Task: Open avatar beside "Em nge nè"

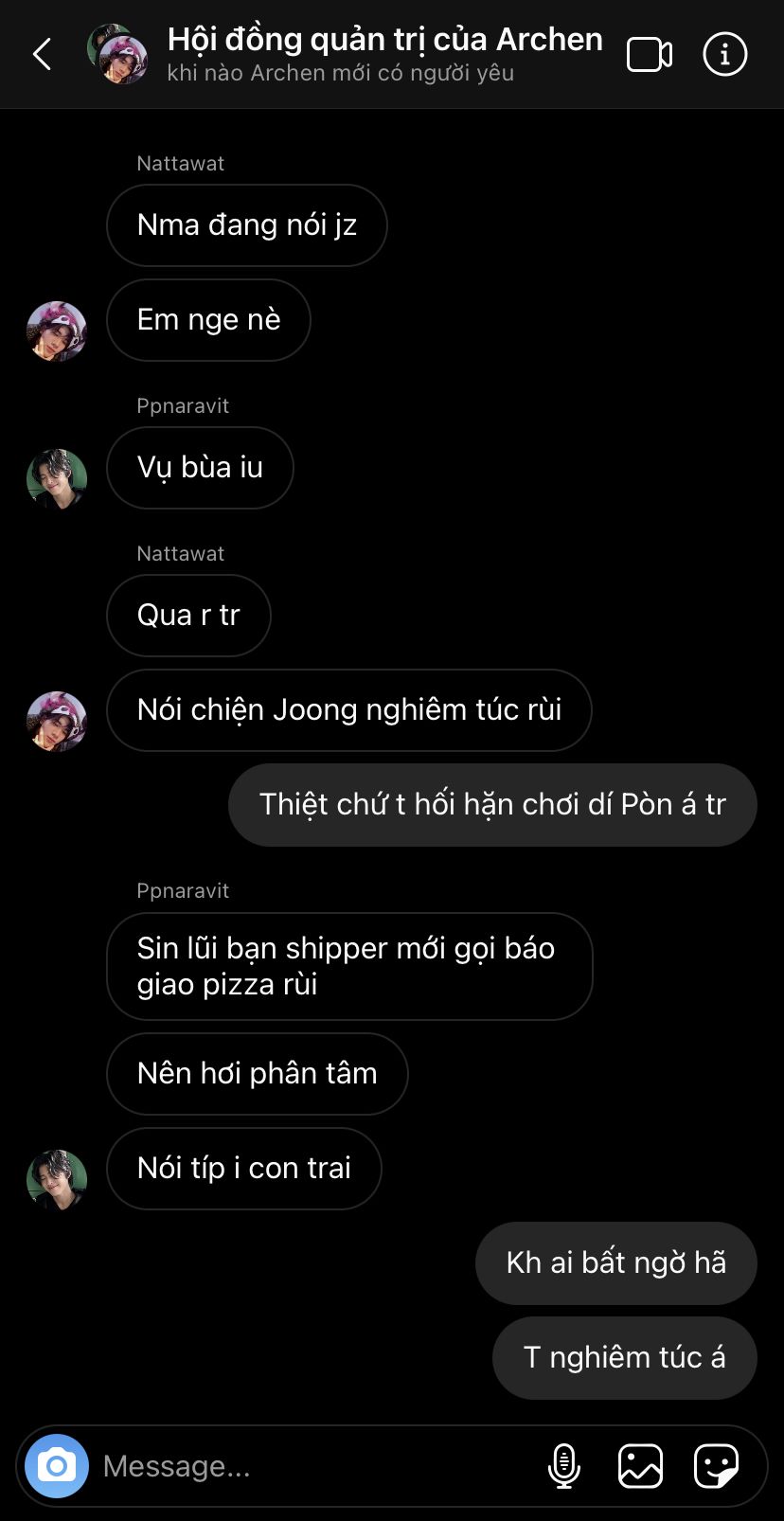Action: [57, 331]
